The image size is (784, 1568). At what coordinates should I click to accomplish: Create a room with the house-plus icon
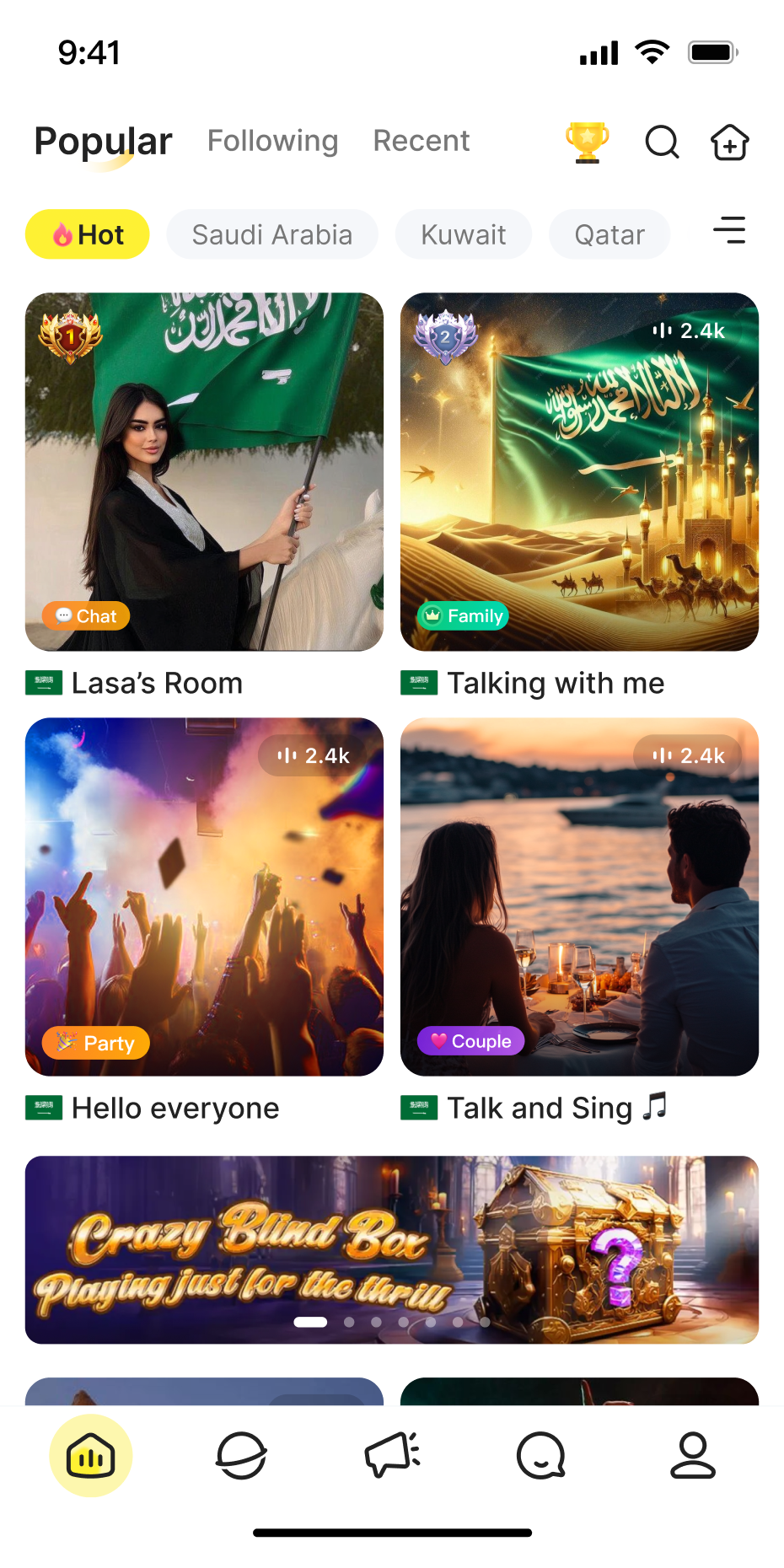729,142
